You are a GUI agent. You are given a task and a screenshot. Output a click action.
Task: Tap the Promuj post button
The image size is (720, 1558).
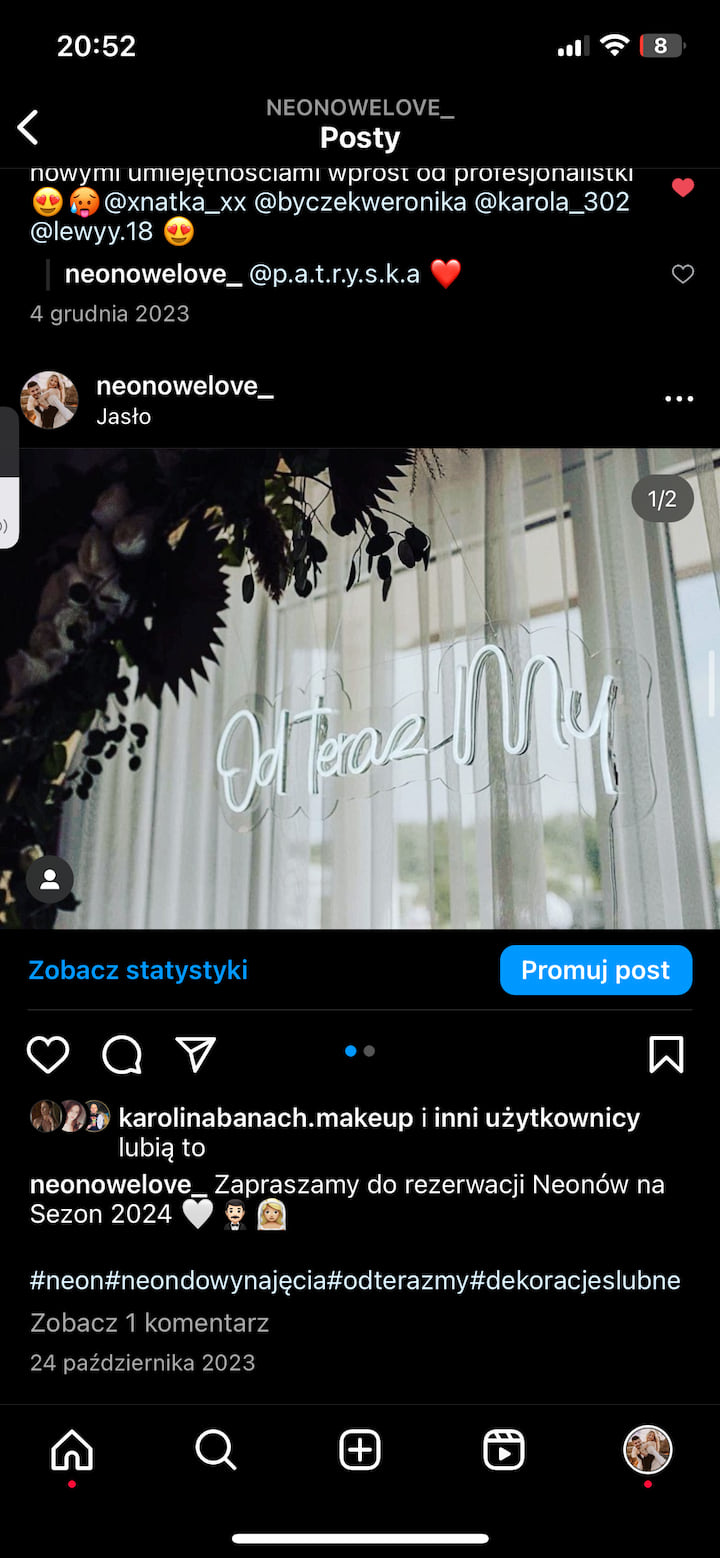click(x=595, y=970)
